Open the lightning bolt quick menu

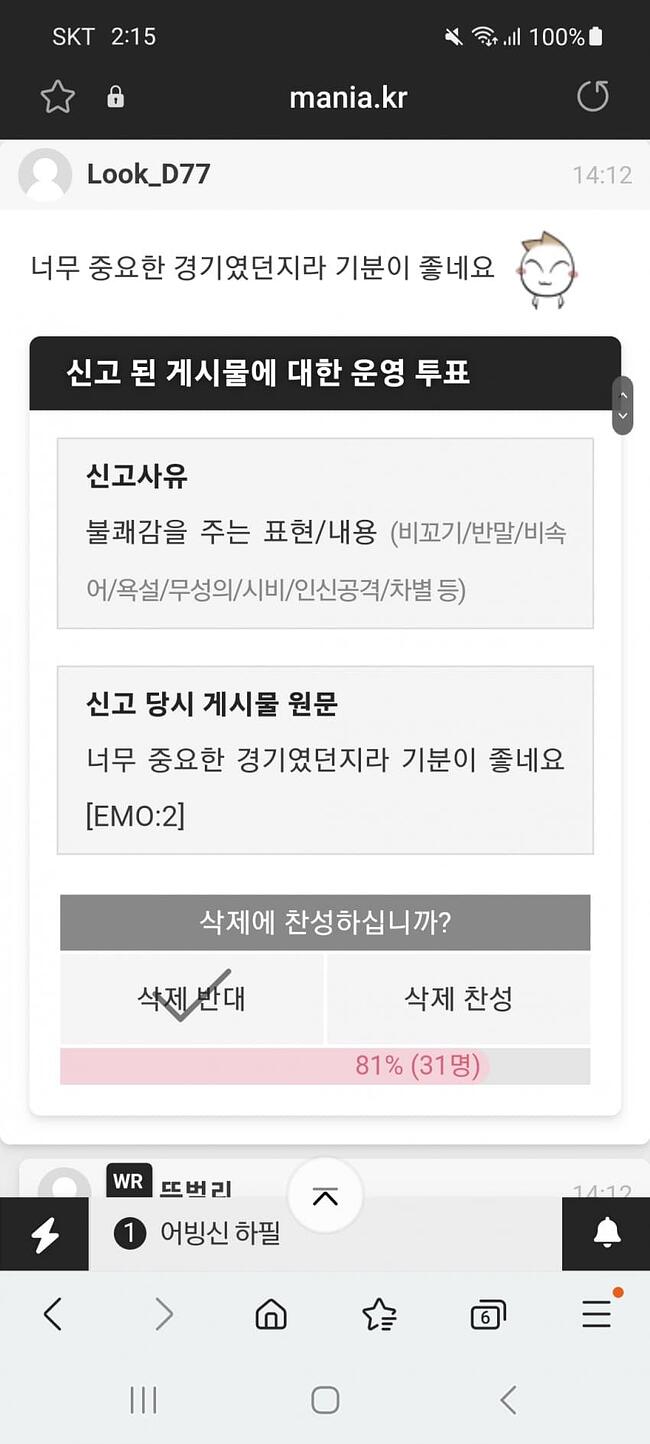pos(44,1234)
